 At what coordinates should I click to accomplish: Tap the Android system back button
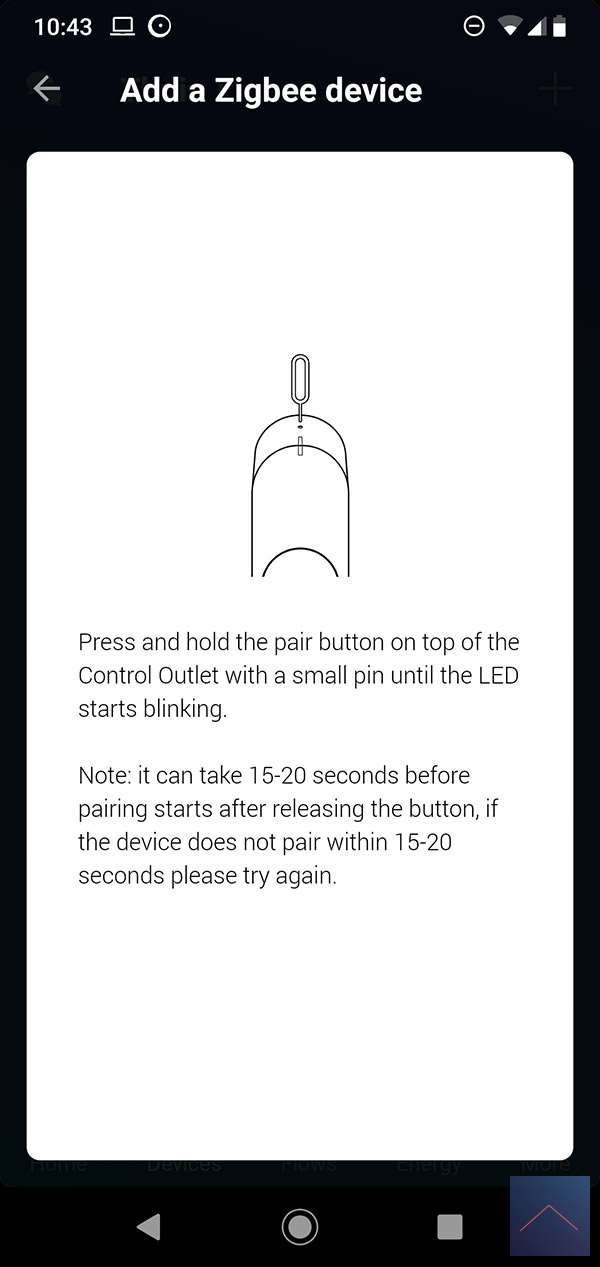pyautogui.click(x=149, y=1226)
